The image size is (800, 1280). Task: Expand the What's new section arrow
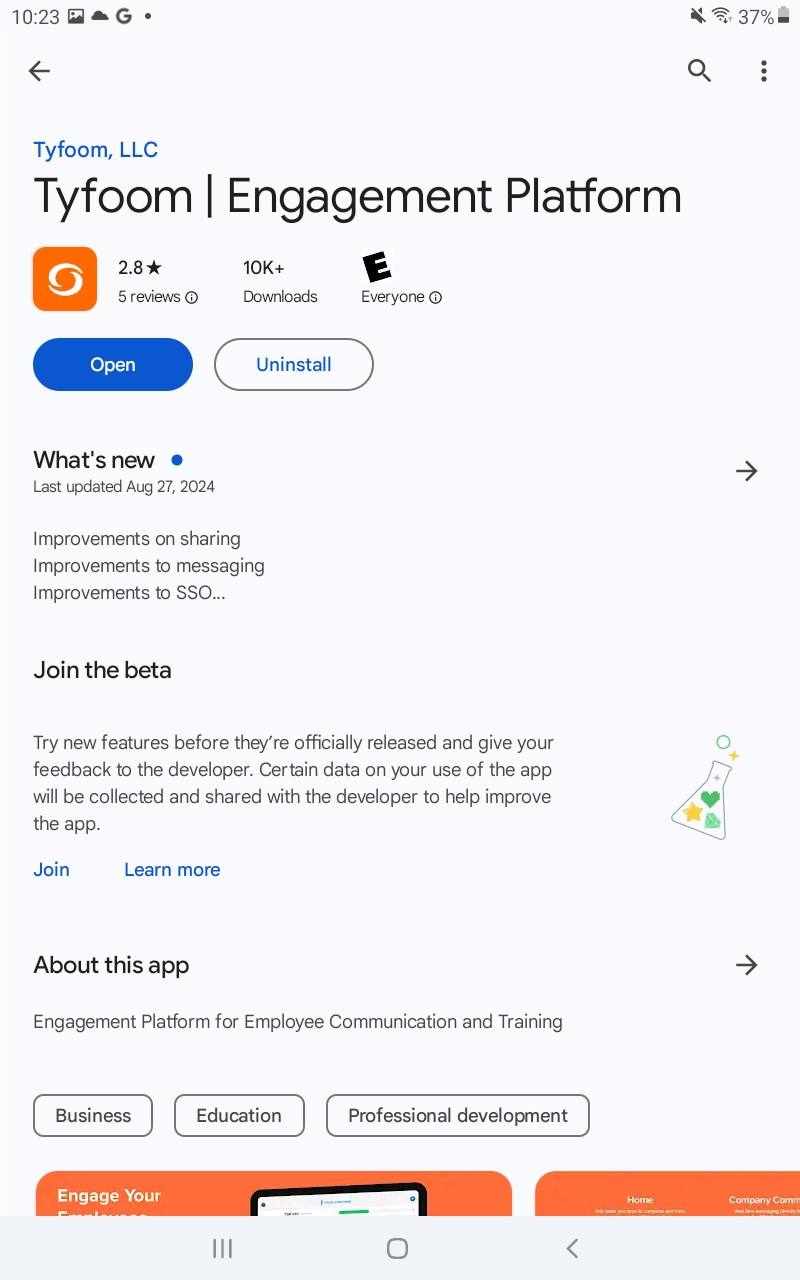pos(746,471)
